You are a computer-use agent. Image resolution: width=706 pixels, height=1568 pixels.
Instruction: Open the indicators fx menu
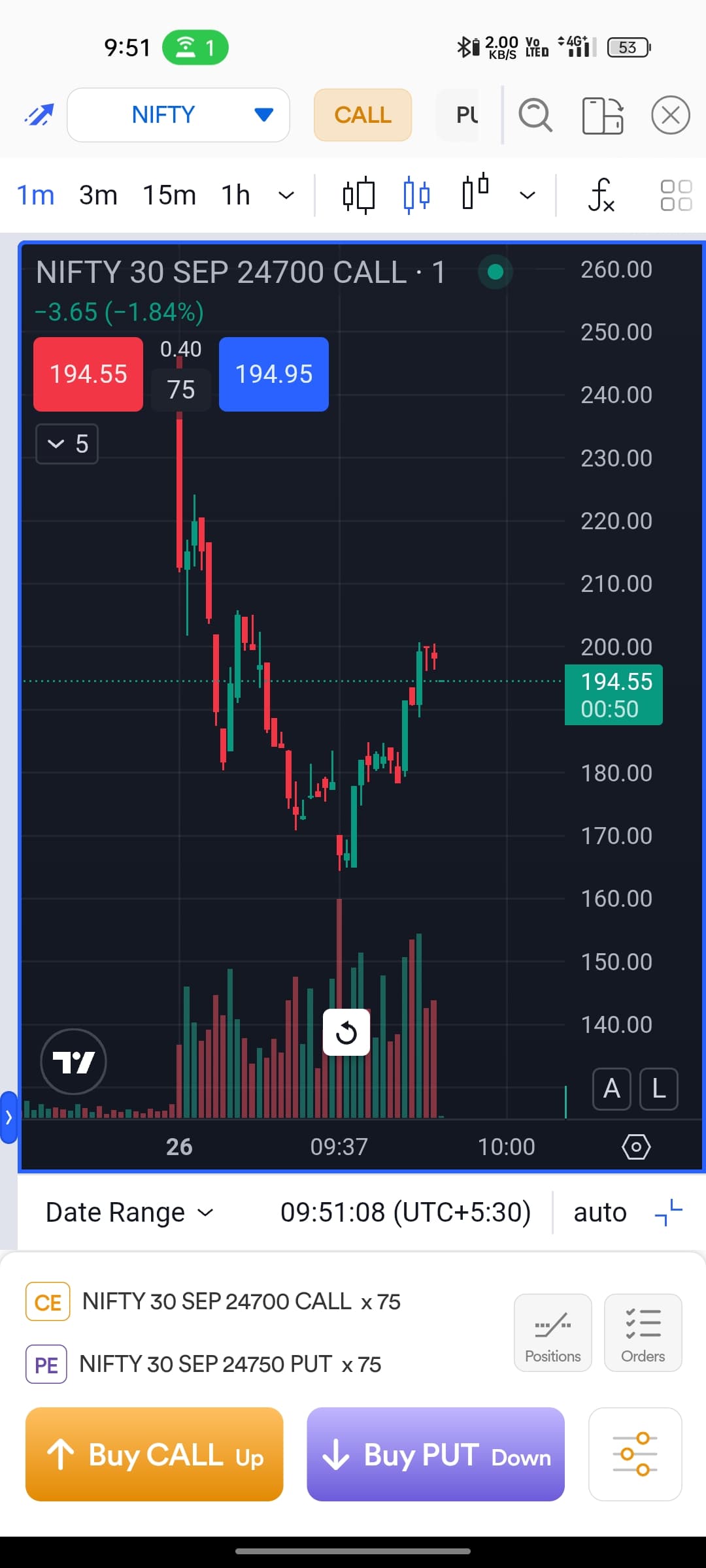[x=601, y=195]
